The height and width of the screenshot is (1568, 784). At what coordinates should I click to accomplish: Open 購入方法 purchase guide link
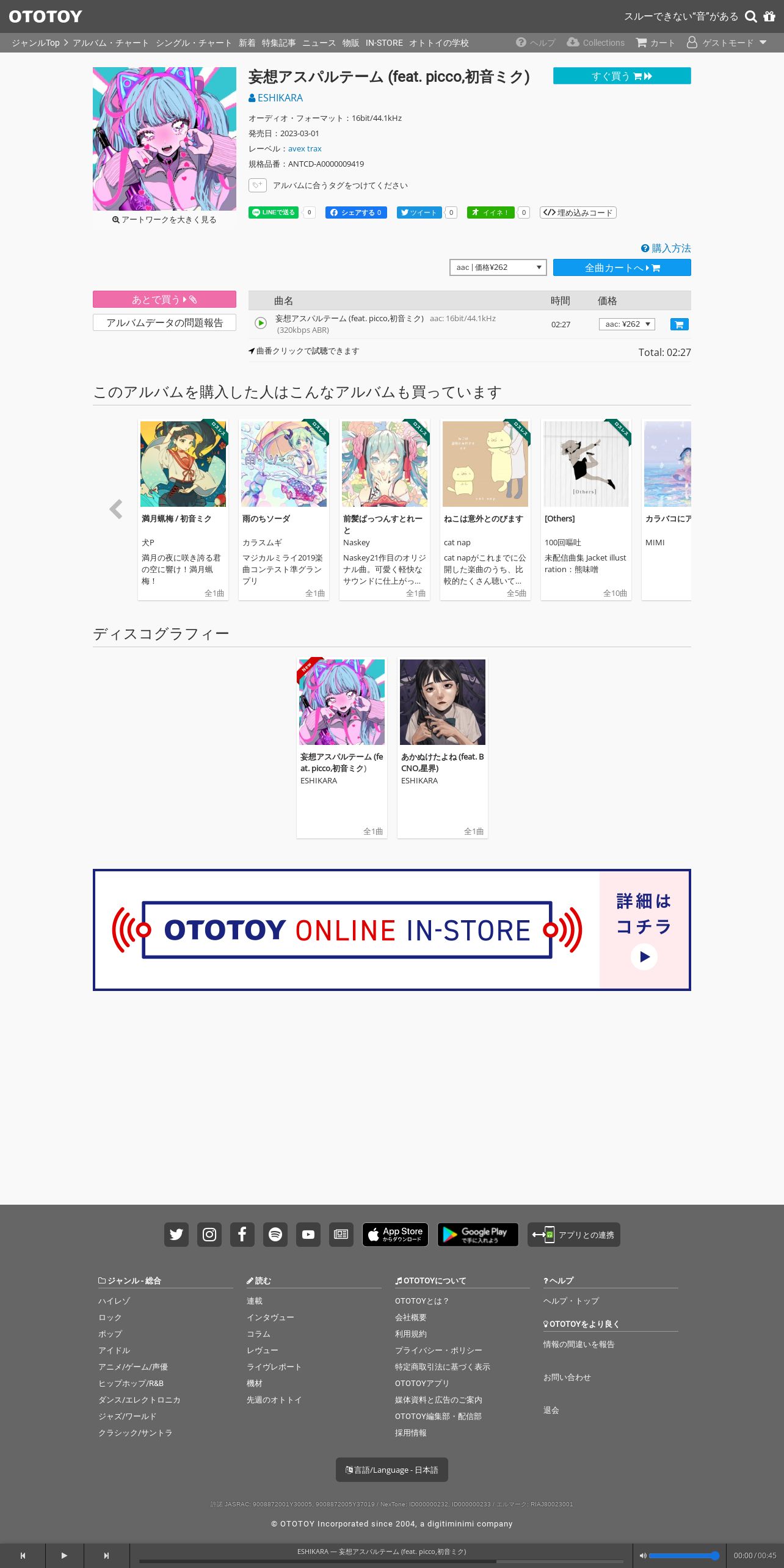666,248
